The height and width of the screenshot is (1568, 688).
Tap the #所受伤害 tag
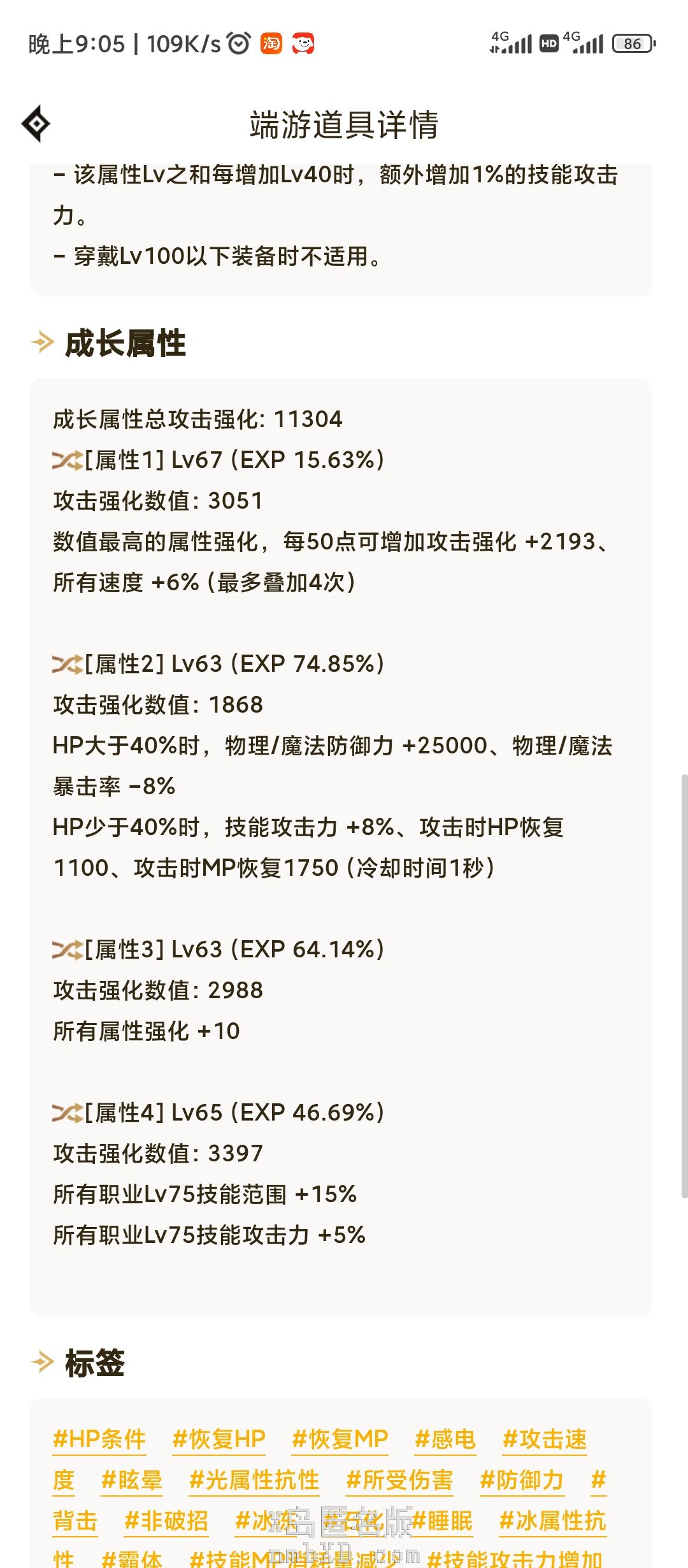coord(399,1480)
